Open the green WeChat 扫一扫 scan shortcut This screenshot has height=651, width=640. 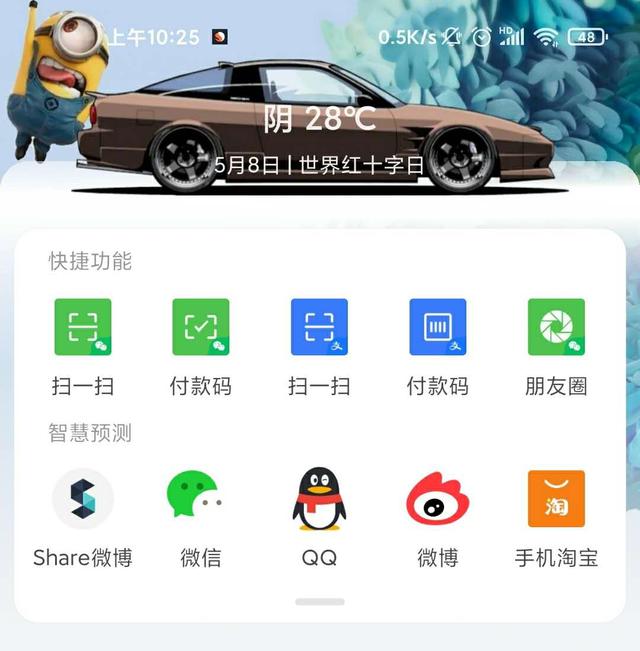83,328
